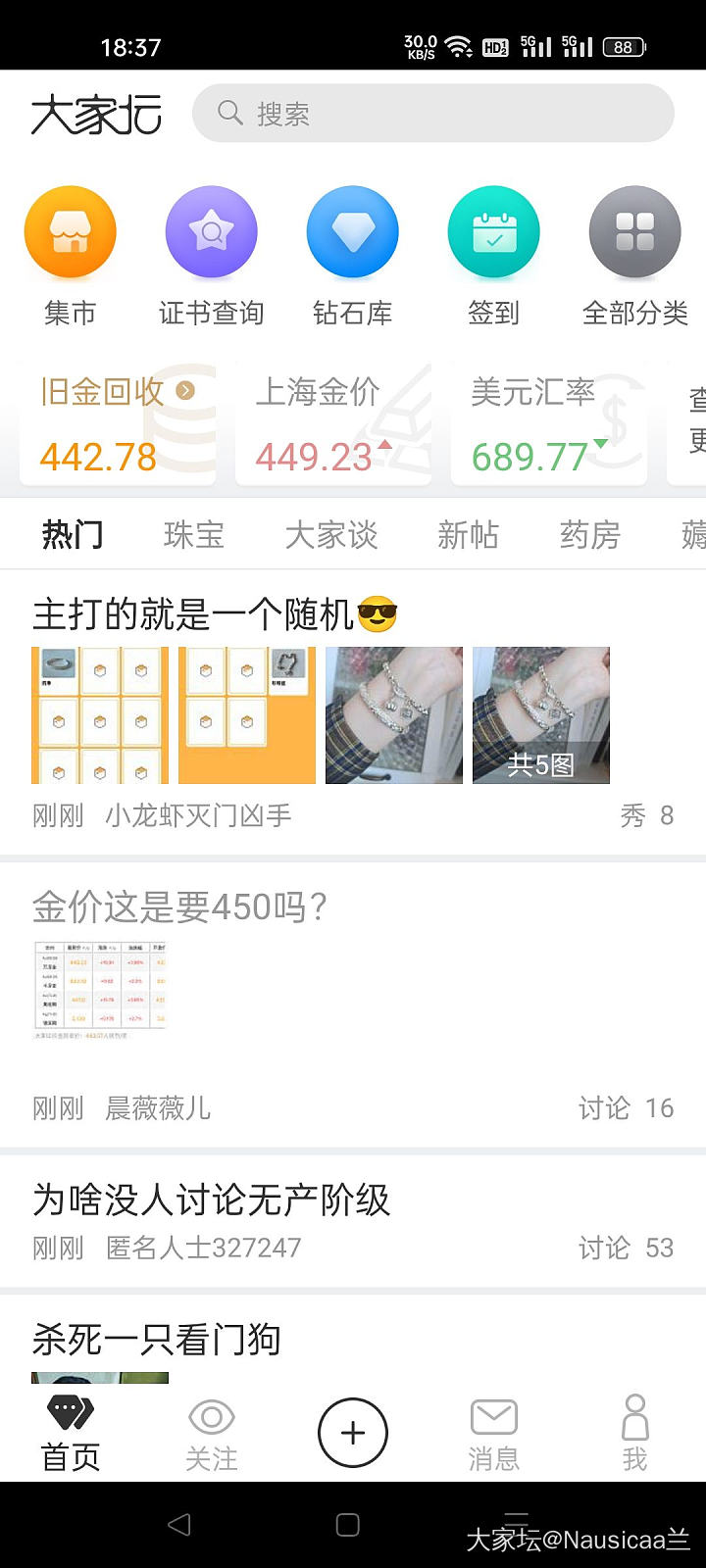Read the post 为啥没人讨论无产阶级

tap(212, 1200)
